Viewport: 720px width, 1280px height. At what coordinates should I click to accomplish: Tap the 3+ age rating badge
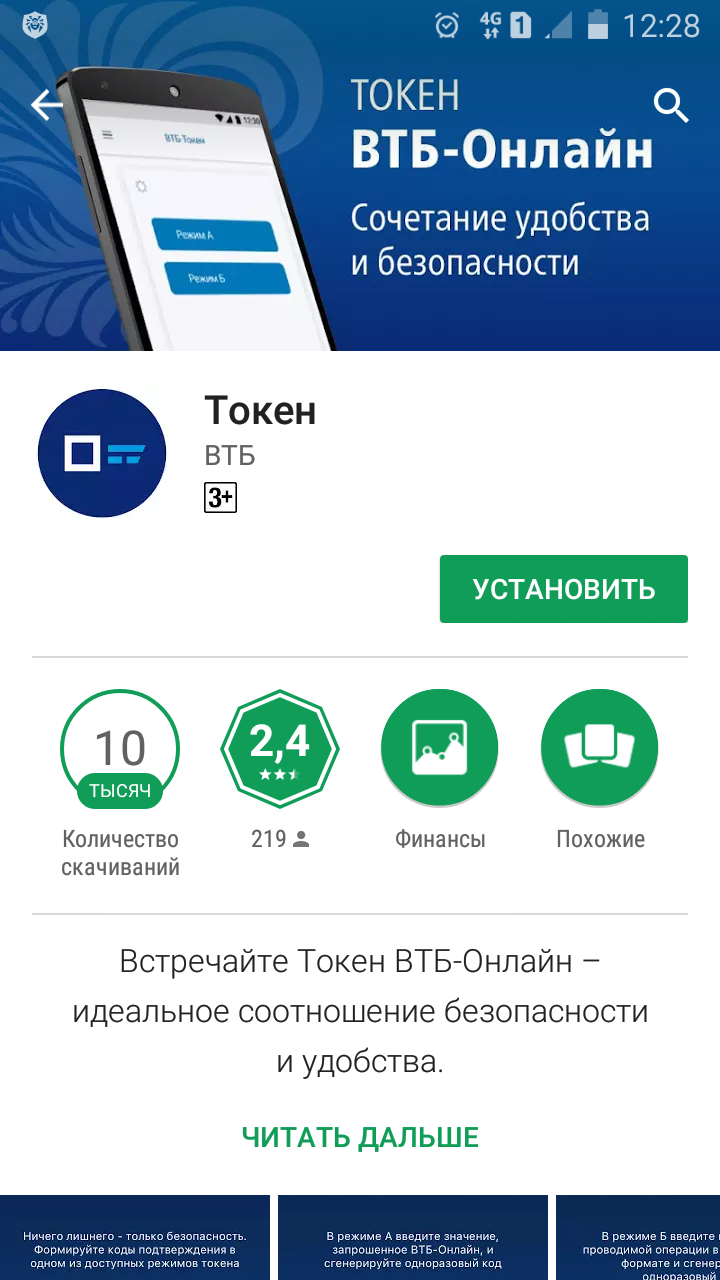[219, 498]
